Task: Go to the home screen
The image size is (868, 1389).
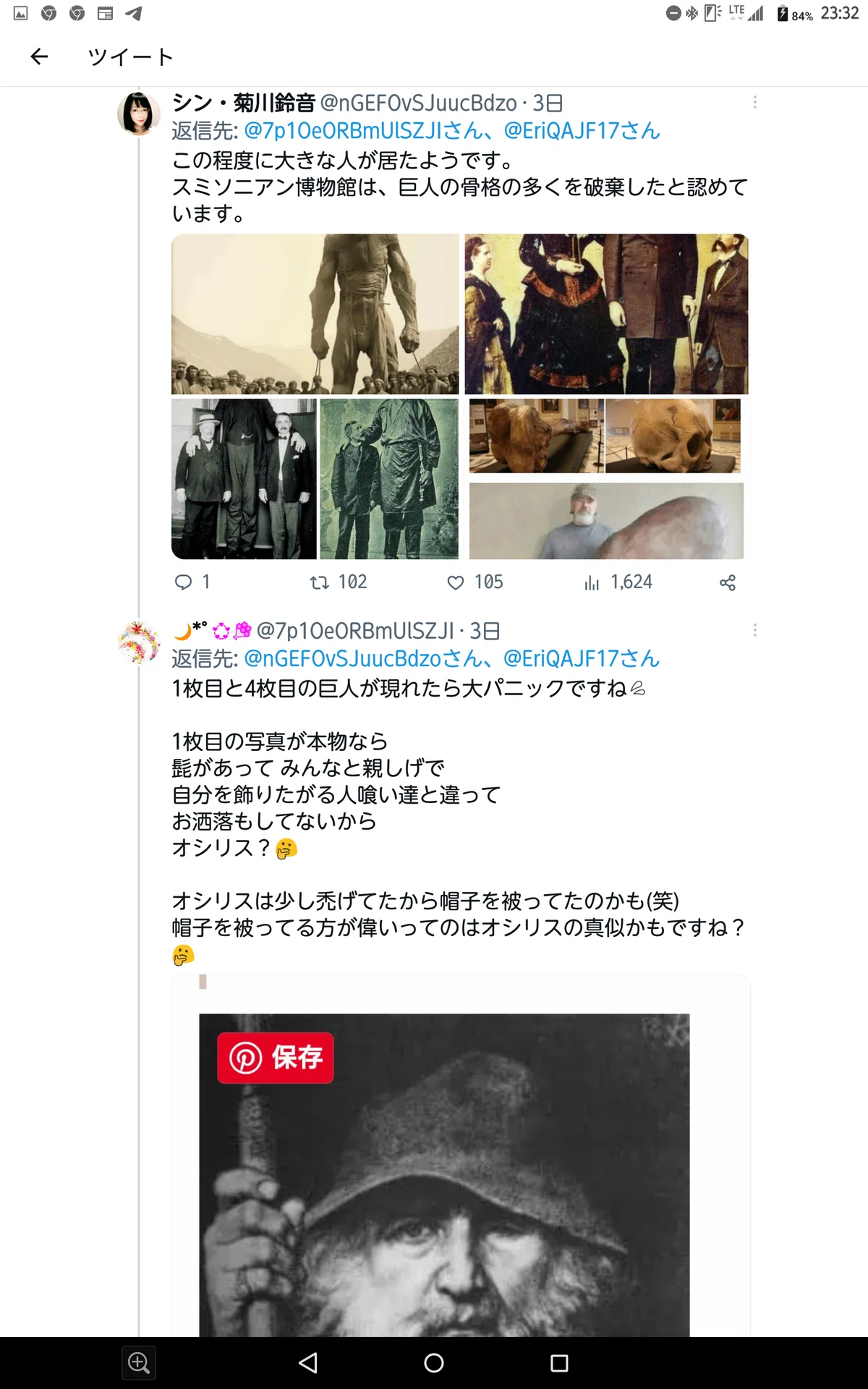Action: tap(434, 1363)
